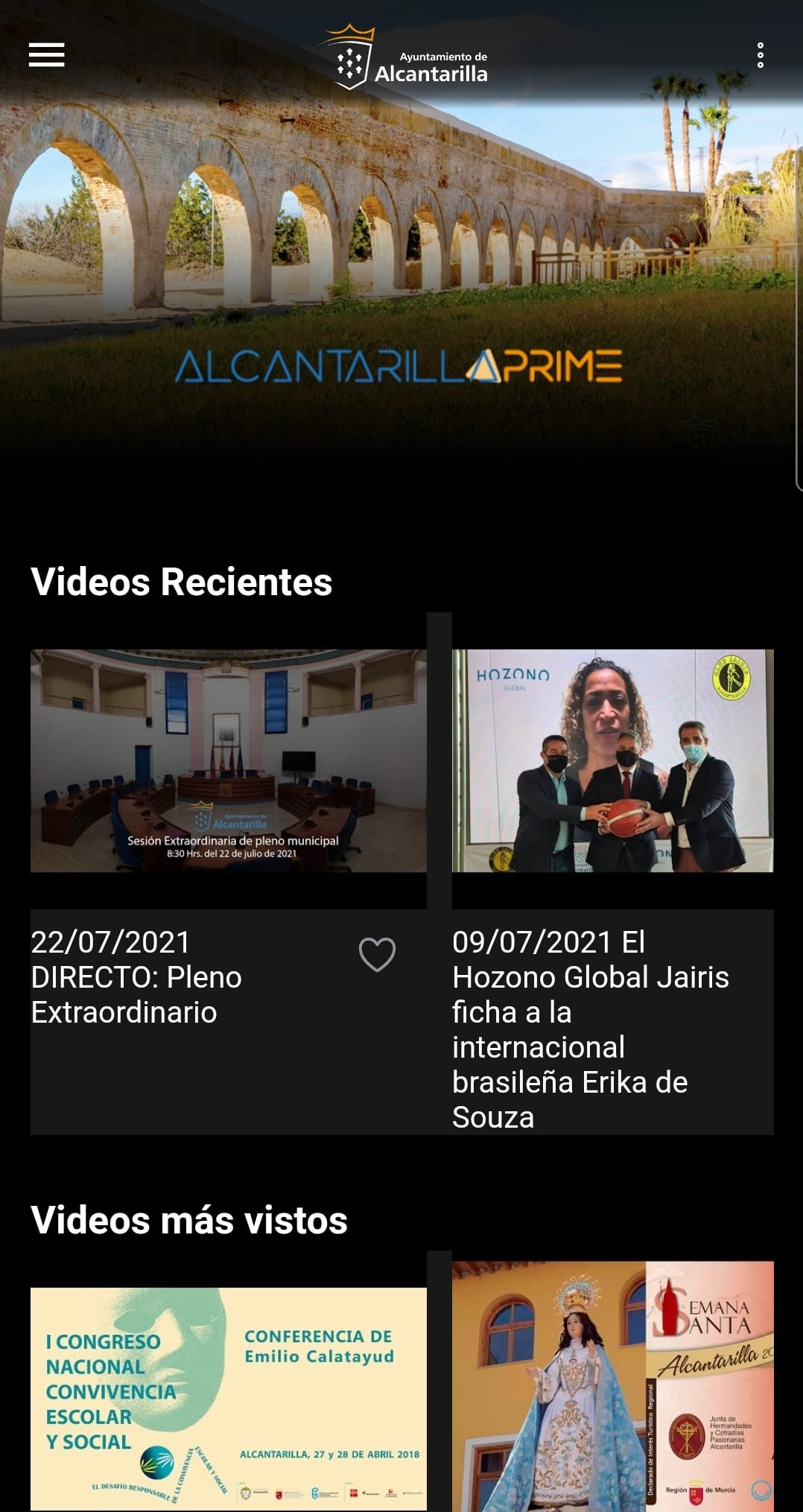Image resolution: width=803 pixels, height=1512 pixels.
Task: Open the Erika de Souza signing video
Action: pos(612,760)
